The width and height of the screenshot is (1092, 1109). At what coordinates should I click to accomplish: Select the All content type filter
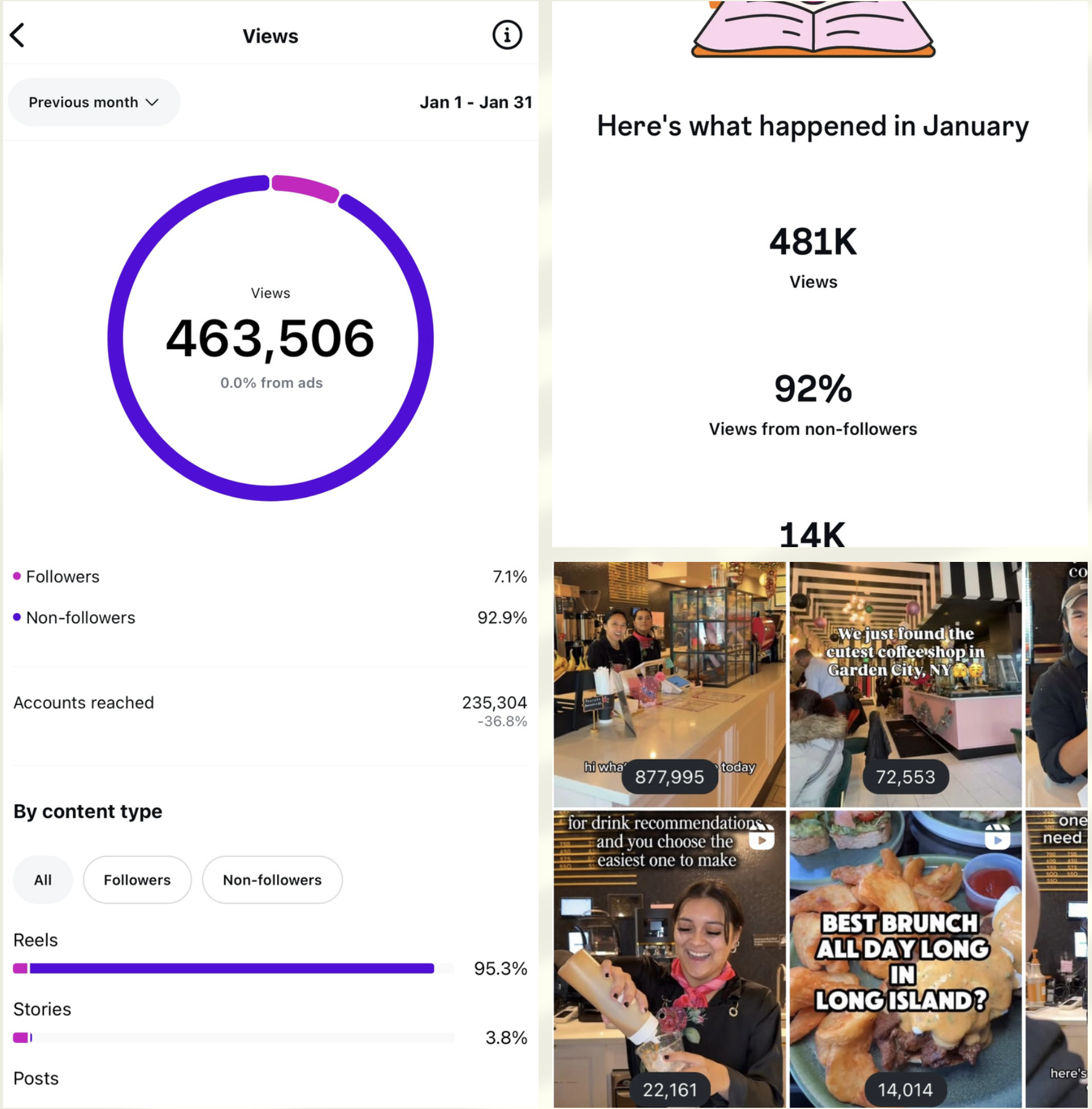pos(42,880)
